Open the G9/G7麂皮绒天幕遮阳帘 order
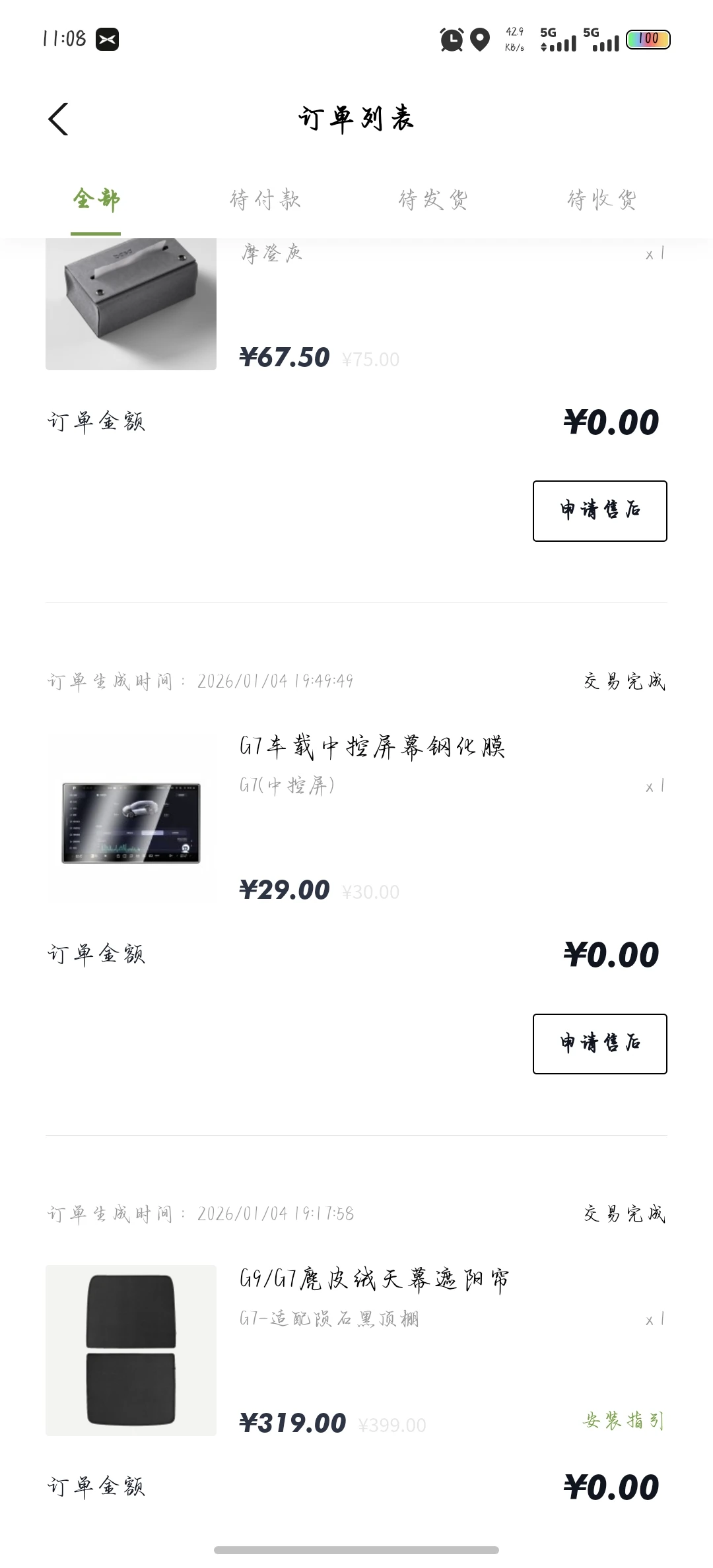The height and width of the screenshot is (1568, 713). 374,1280
